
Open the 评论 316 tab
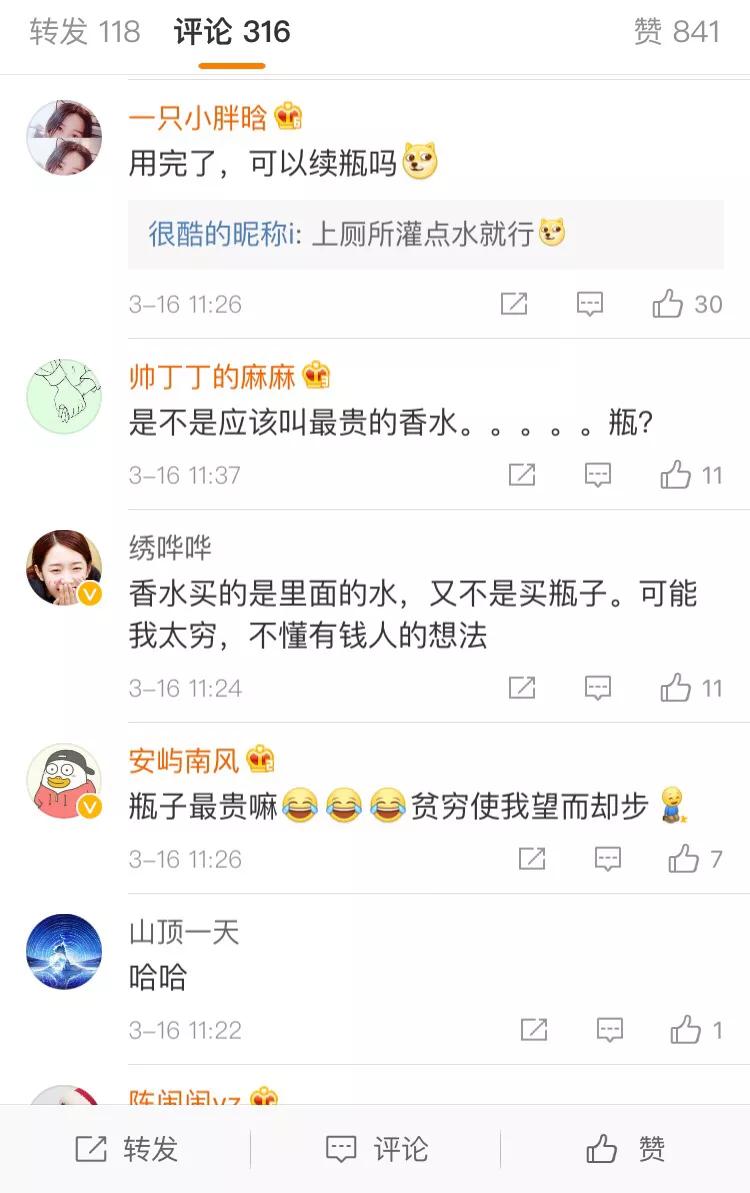(x=230, y=30)
